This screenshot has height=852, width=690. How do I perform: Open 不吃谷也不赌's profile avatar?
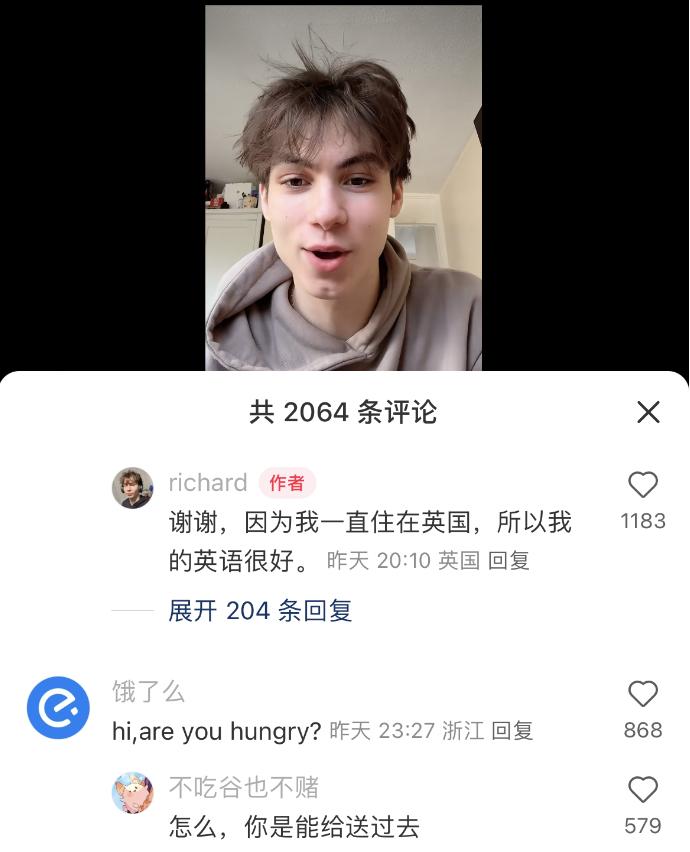pos(132,792)
